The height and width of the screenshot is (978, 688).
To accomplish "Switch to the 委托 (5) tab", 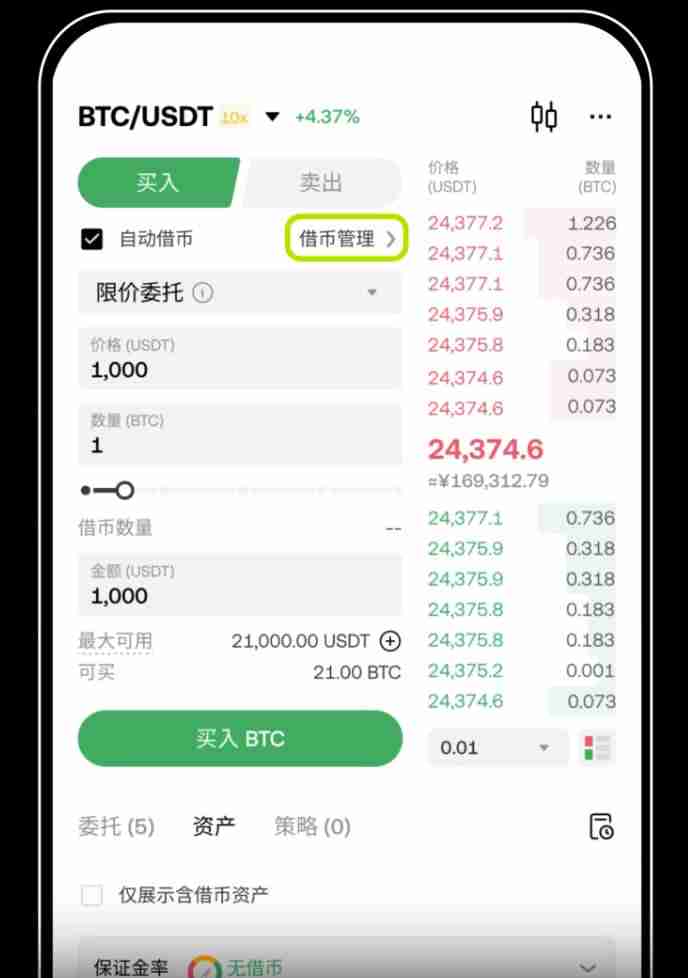I will 116,826.
